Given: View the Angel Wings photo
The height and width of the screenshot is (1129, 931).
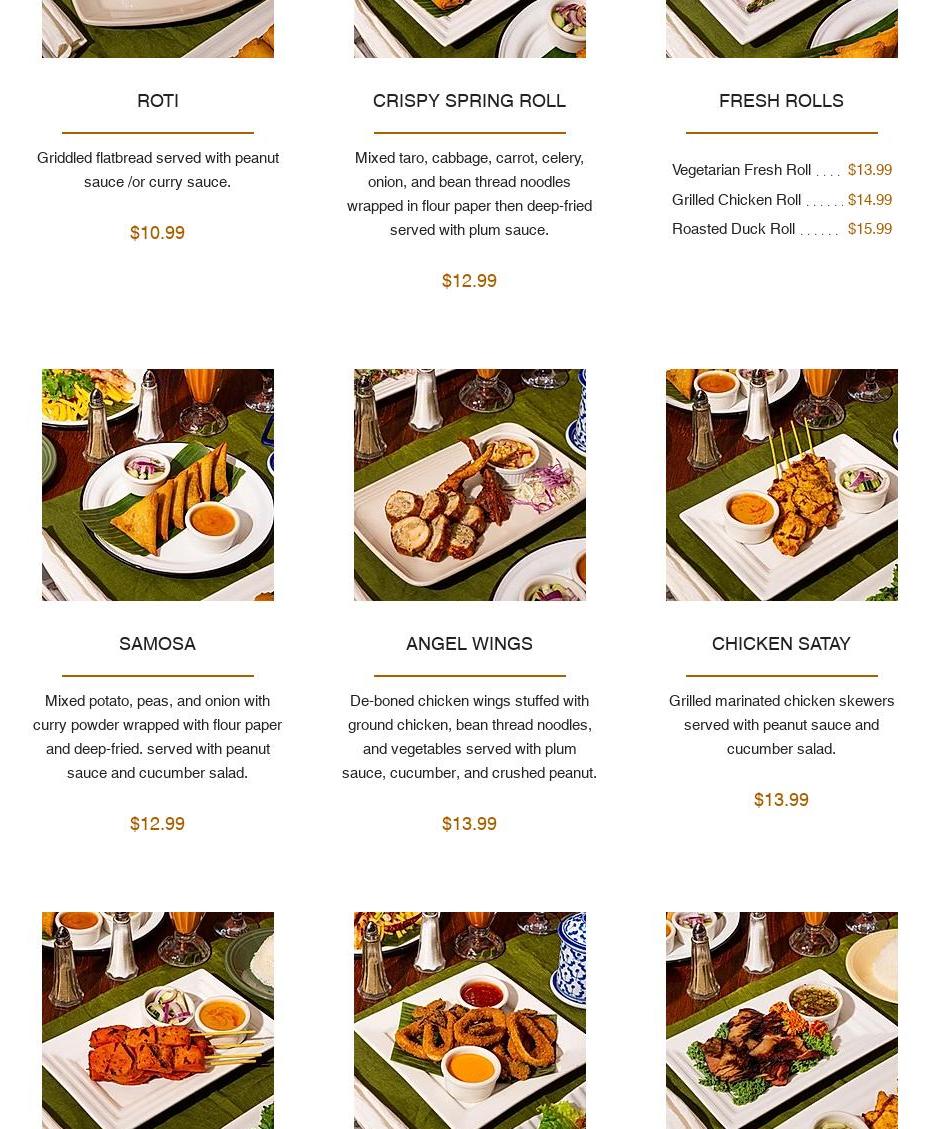Looking at the screenshot, I should pyautogui.click(x=469, y=484).
